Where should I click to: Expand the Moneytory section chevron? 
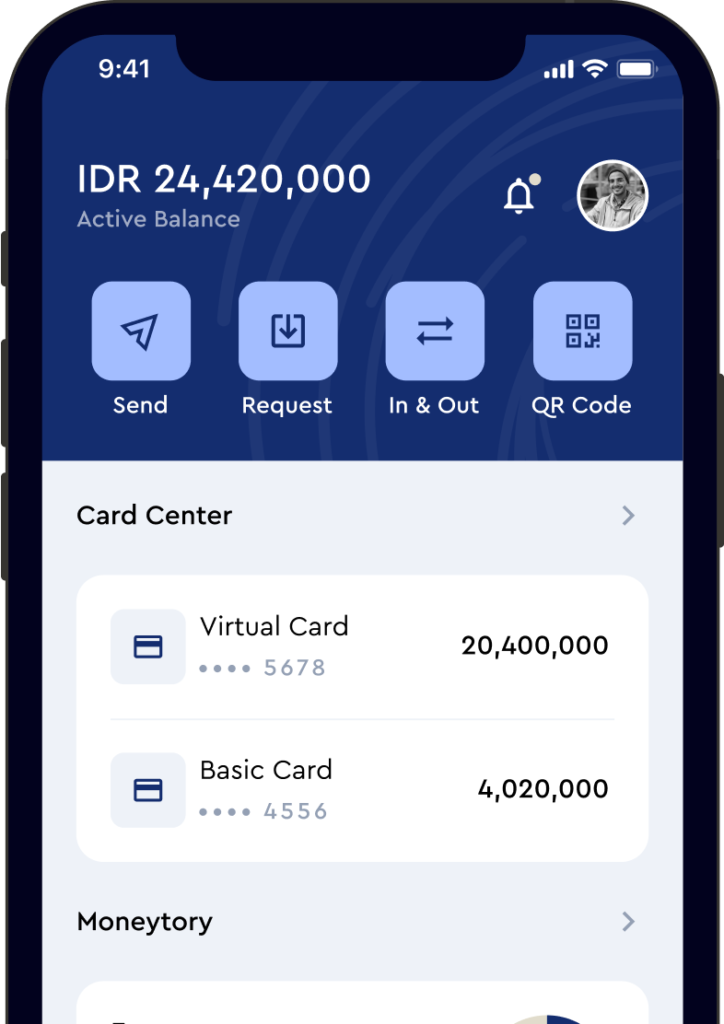pyautogui.click(x=628, y=921)
